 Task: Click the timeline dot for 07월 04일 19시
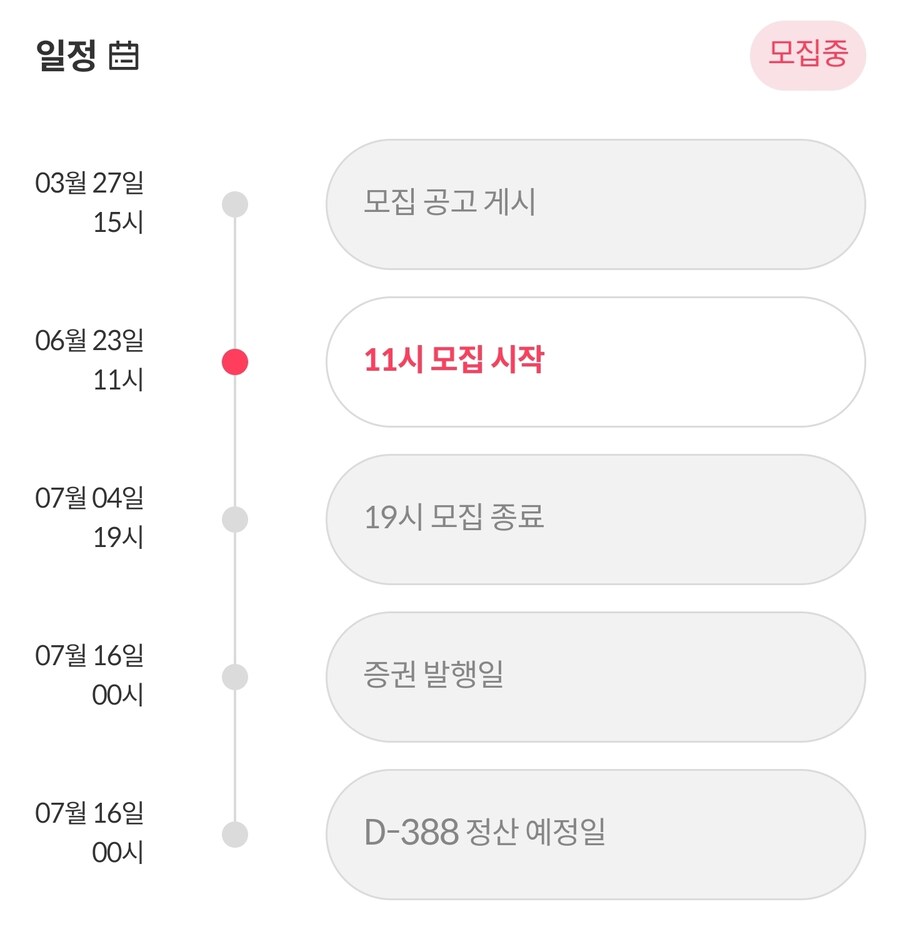point(233,518)
